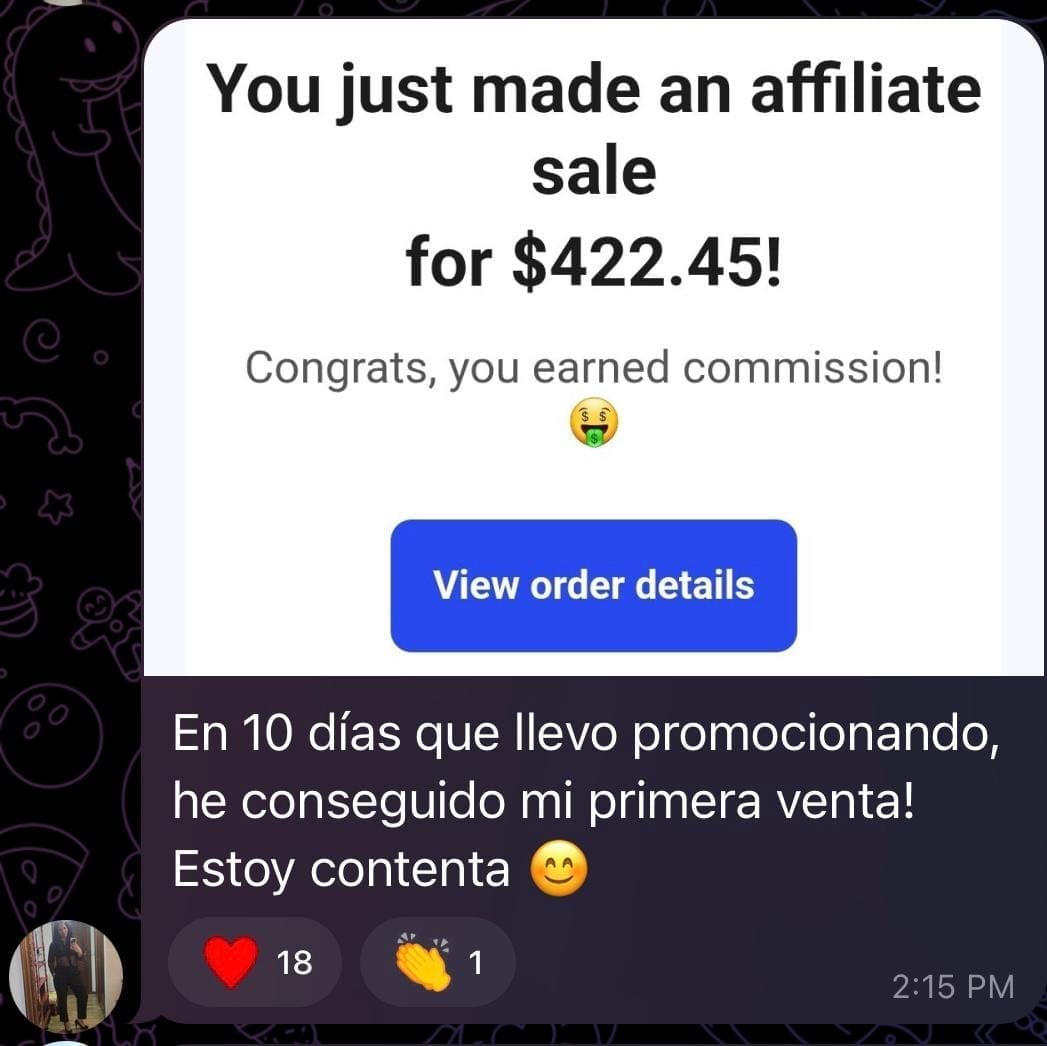Open the sender's profile avatar
Viewport: 1047px width, 1046px height.
pyautogui.click(x=66, y=975)
